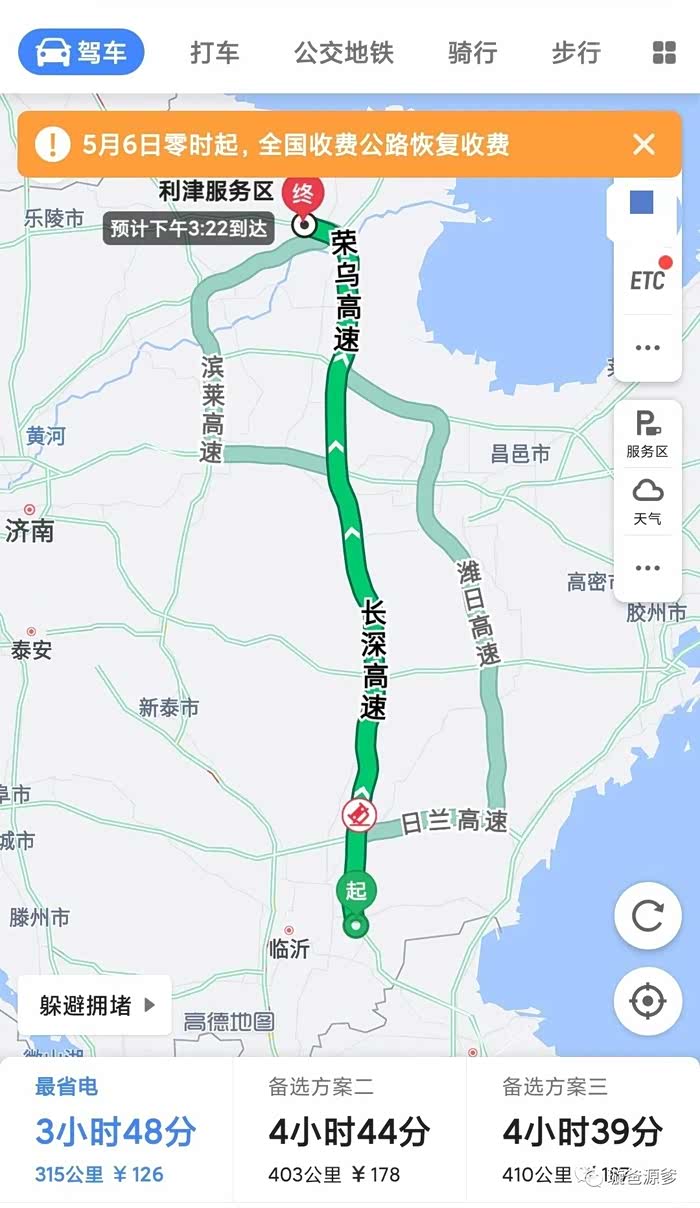Switch to 公交地铁 transit tab

344,53
